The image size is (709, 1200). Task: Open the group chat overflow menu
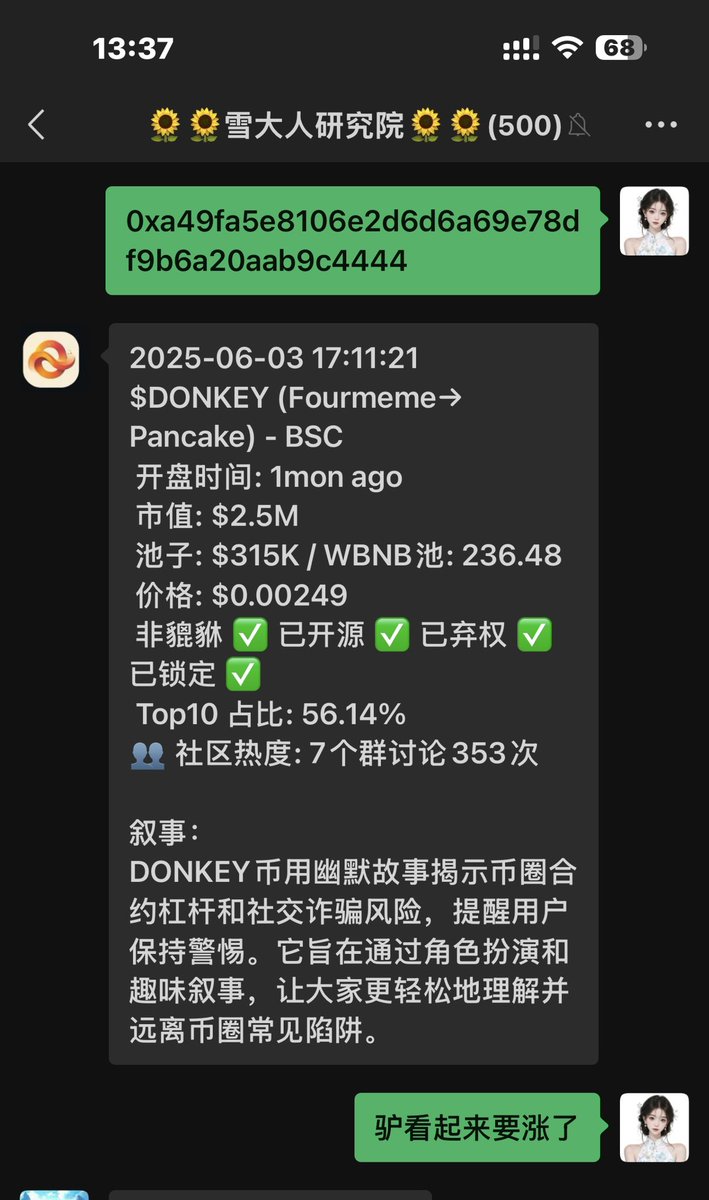pyautogui.click(x=661, y=125)
